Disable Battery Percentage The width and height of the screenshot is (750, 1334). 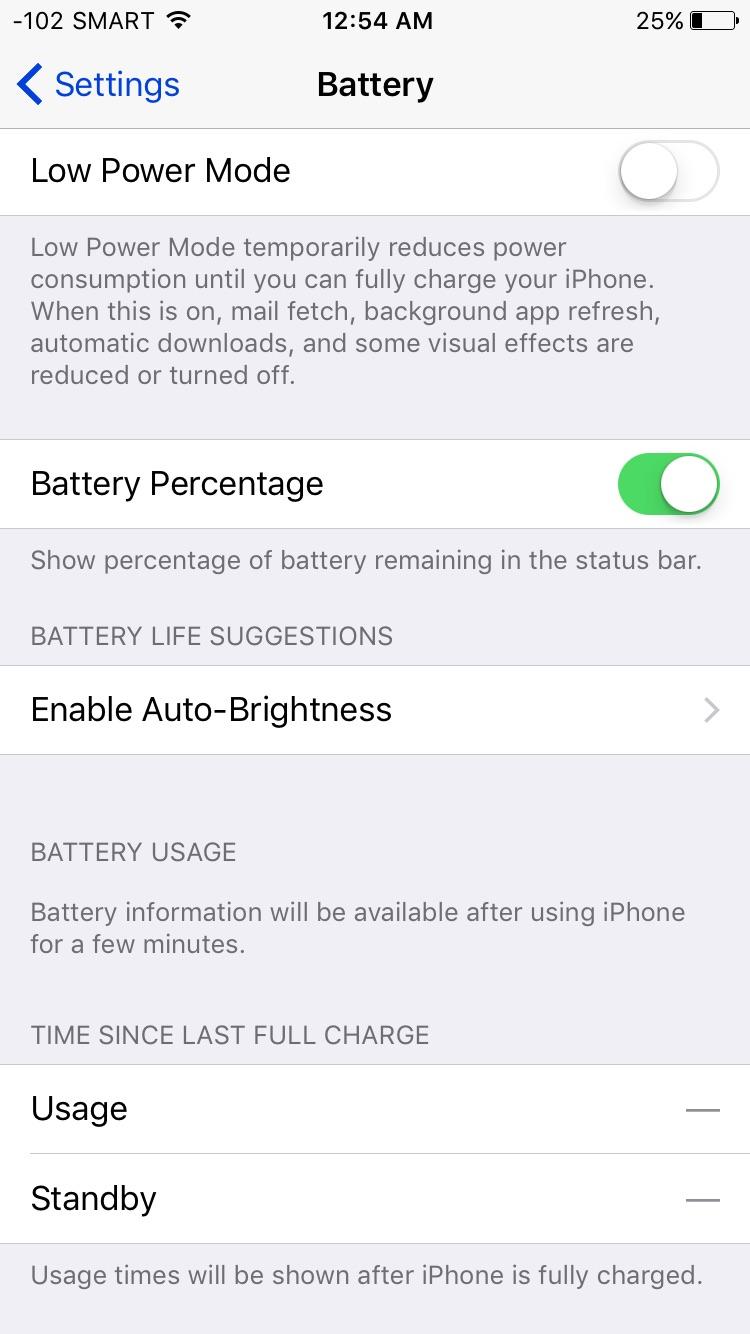(668, 484)
